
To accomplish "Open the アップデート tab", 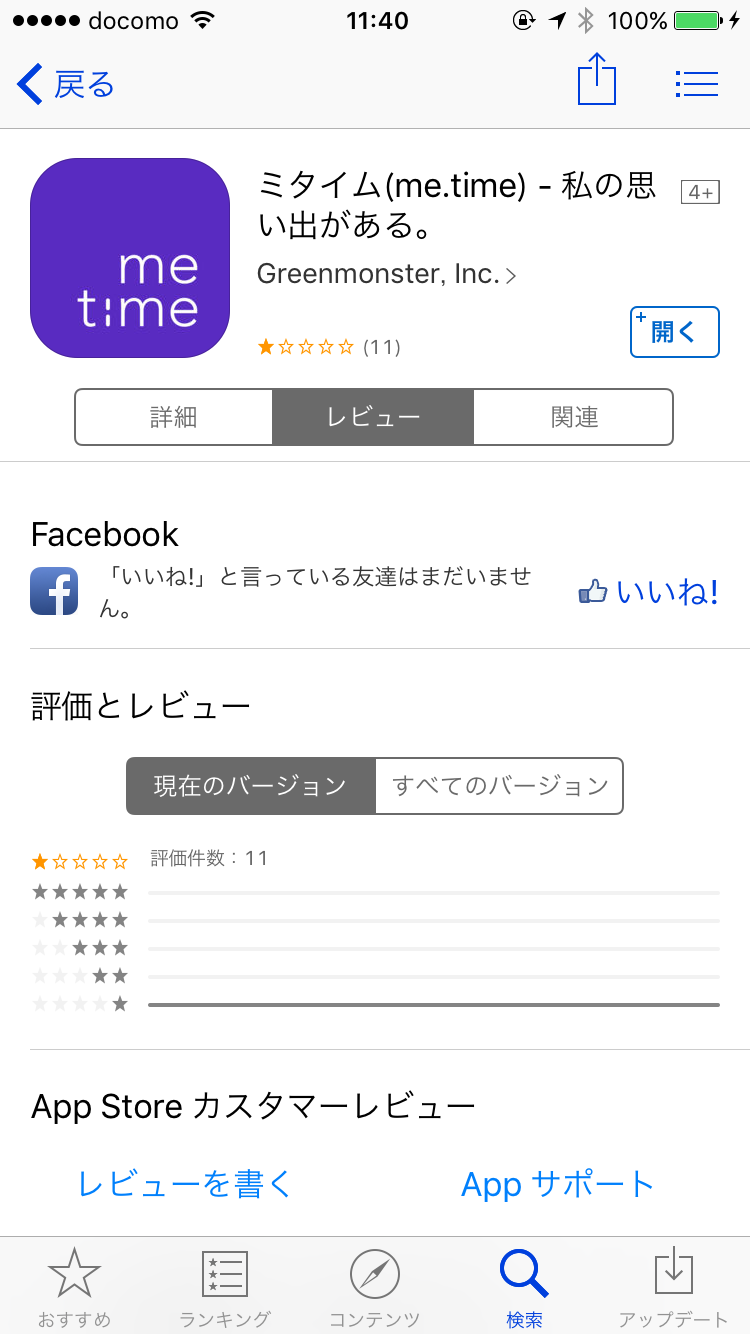I will tap(674, 1288).
